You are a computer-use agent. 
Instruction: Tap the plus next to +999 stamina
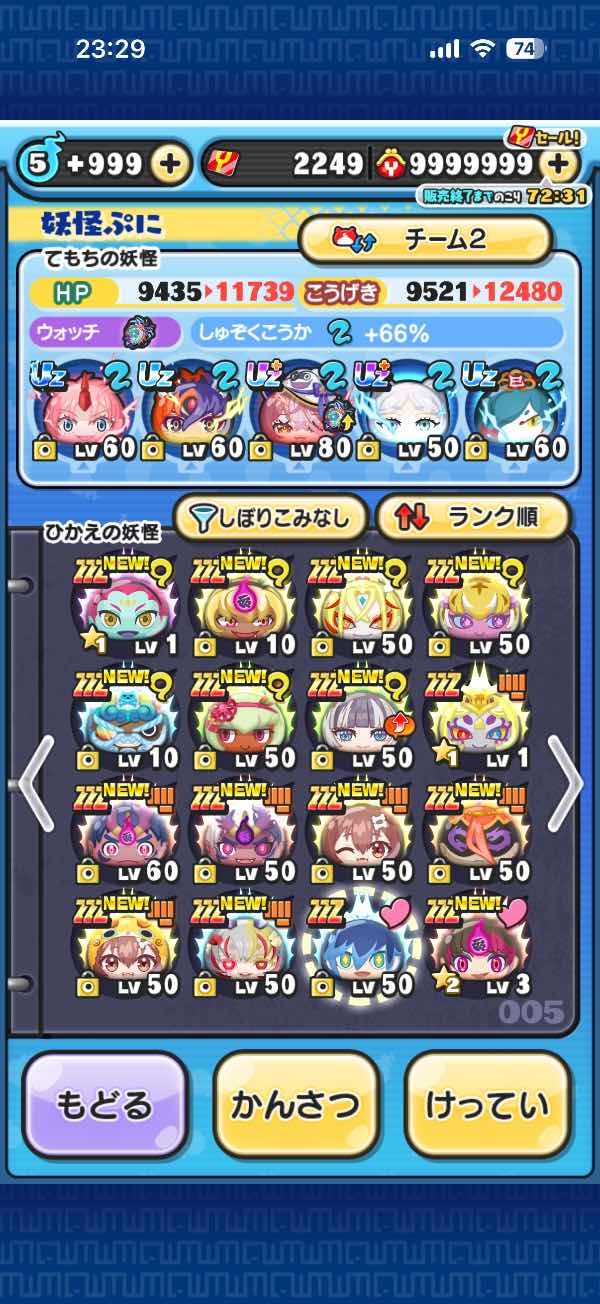pos(171,165)
